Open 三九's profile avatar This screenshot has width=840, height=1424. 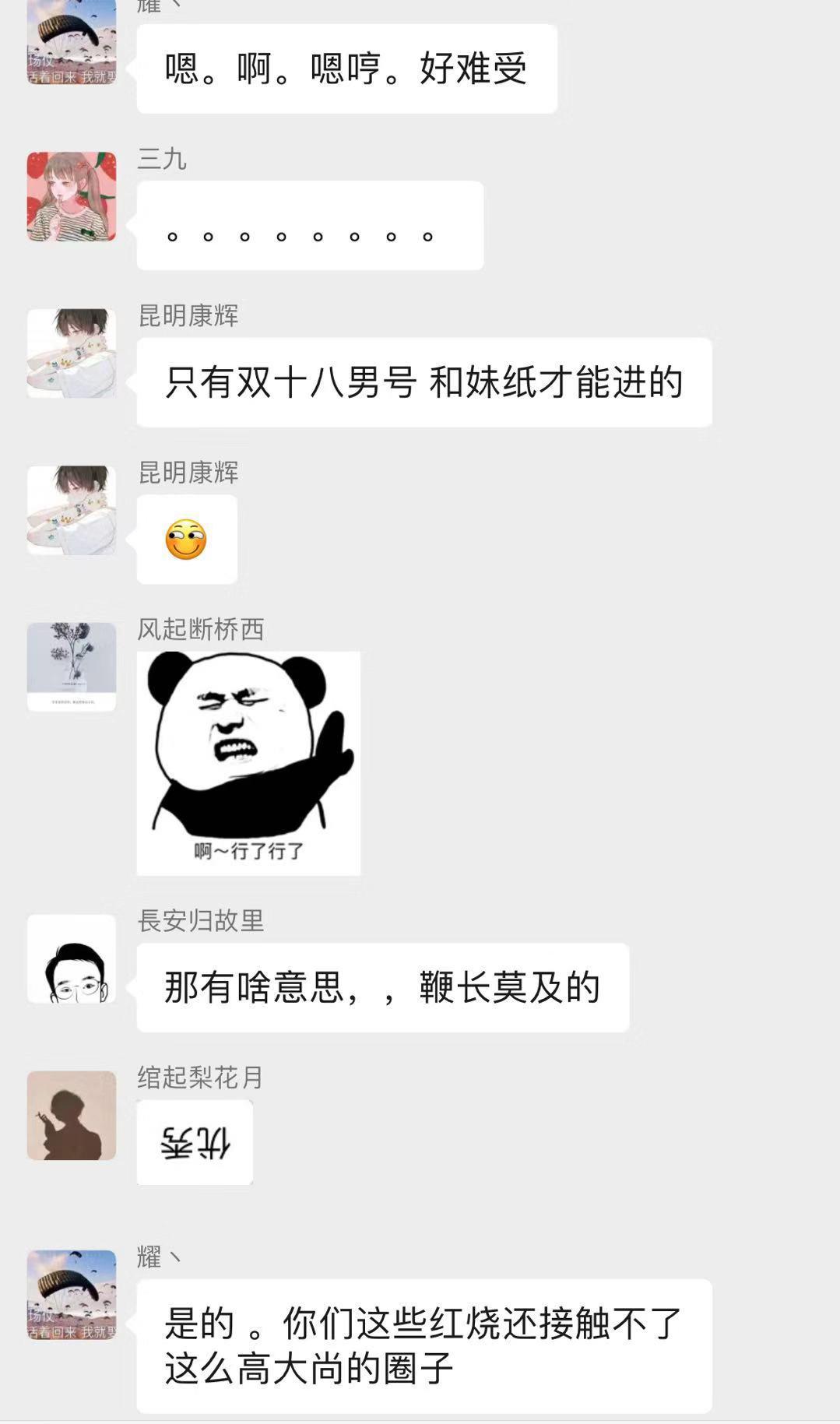(72, 196)
